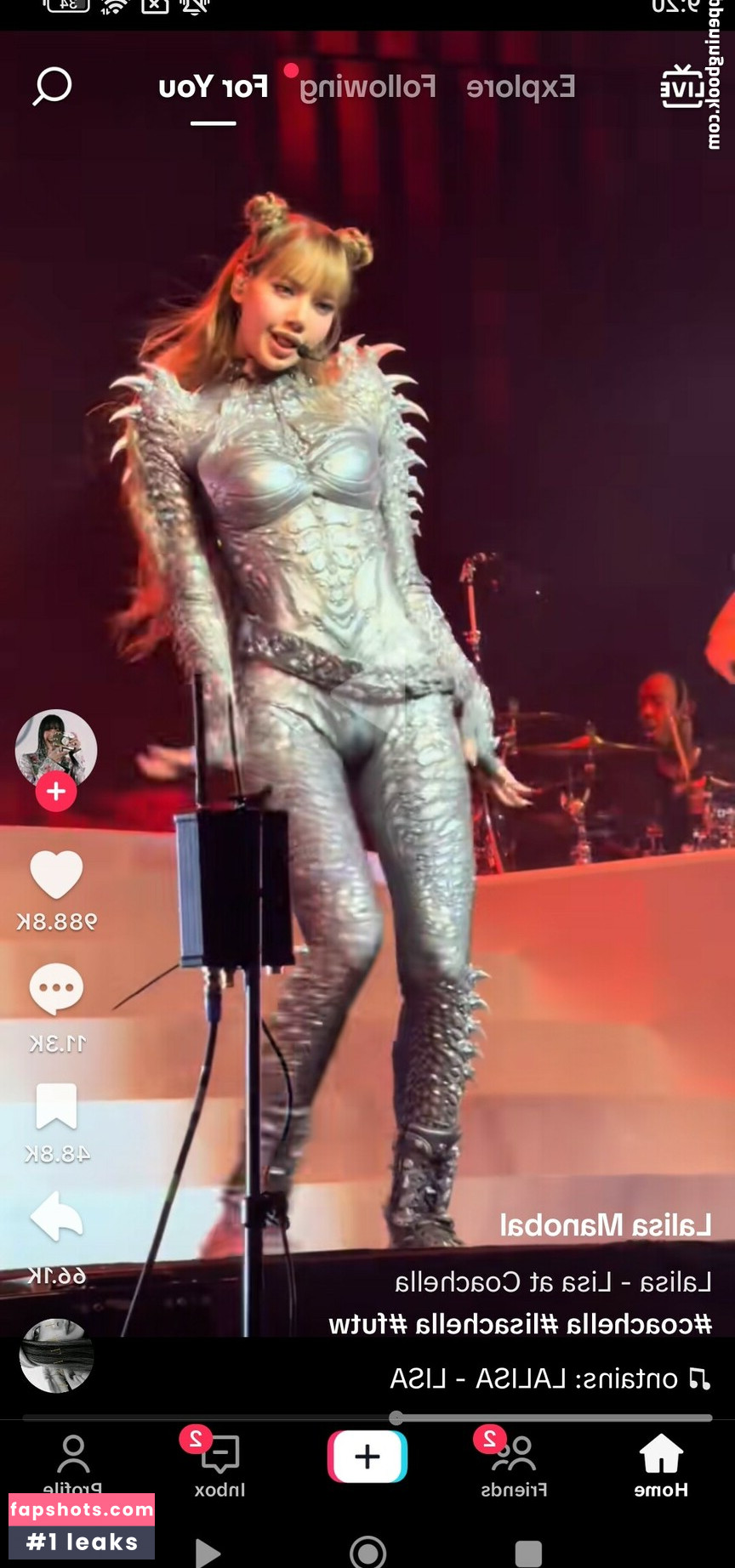735x1568 pixels.
Task: Seek using the video progress bar
Action: click(x=396, y=1417)
